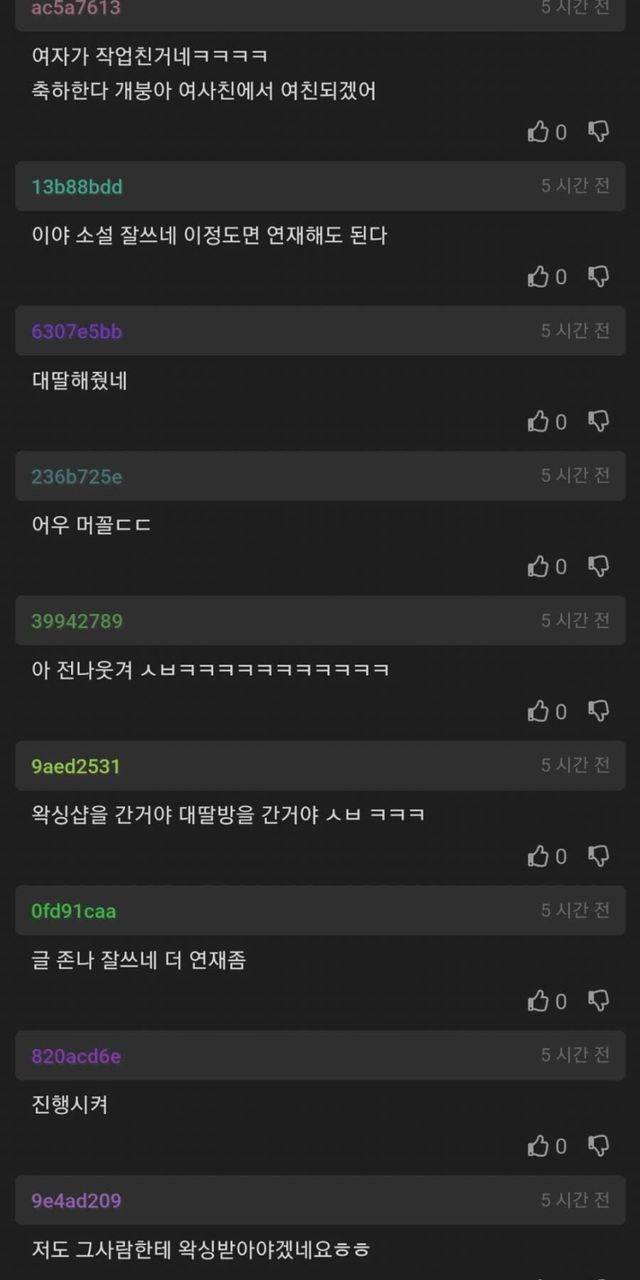640x1280 pixels.
Task: Downvote the comment from 236b725e
Action: [599, 567]
